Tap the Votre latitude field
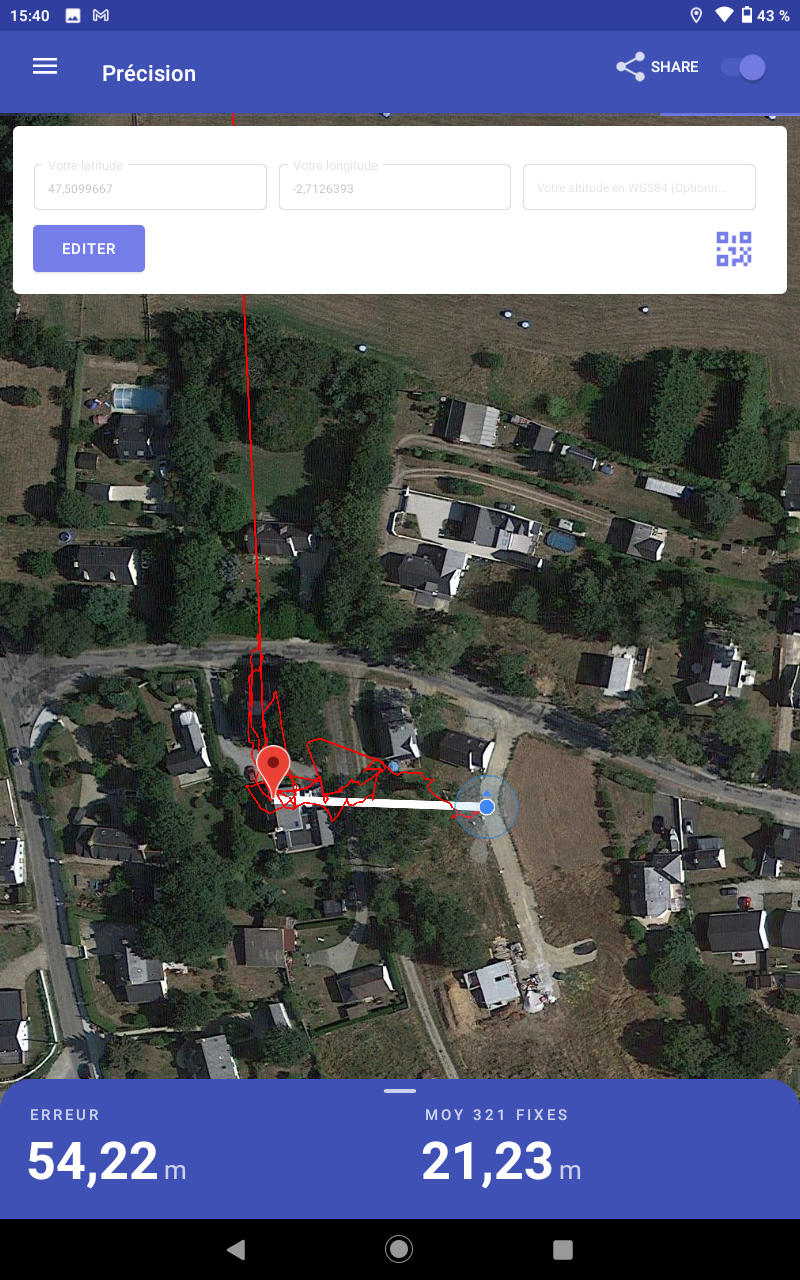The height and width of the screenshot is (1280, 800). [150, 187]
